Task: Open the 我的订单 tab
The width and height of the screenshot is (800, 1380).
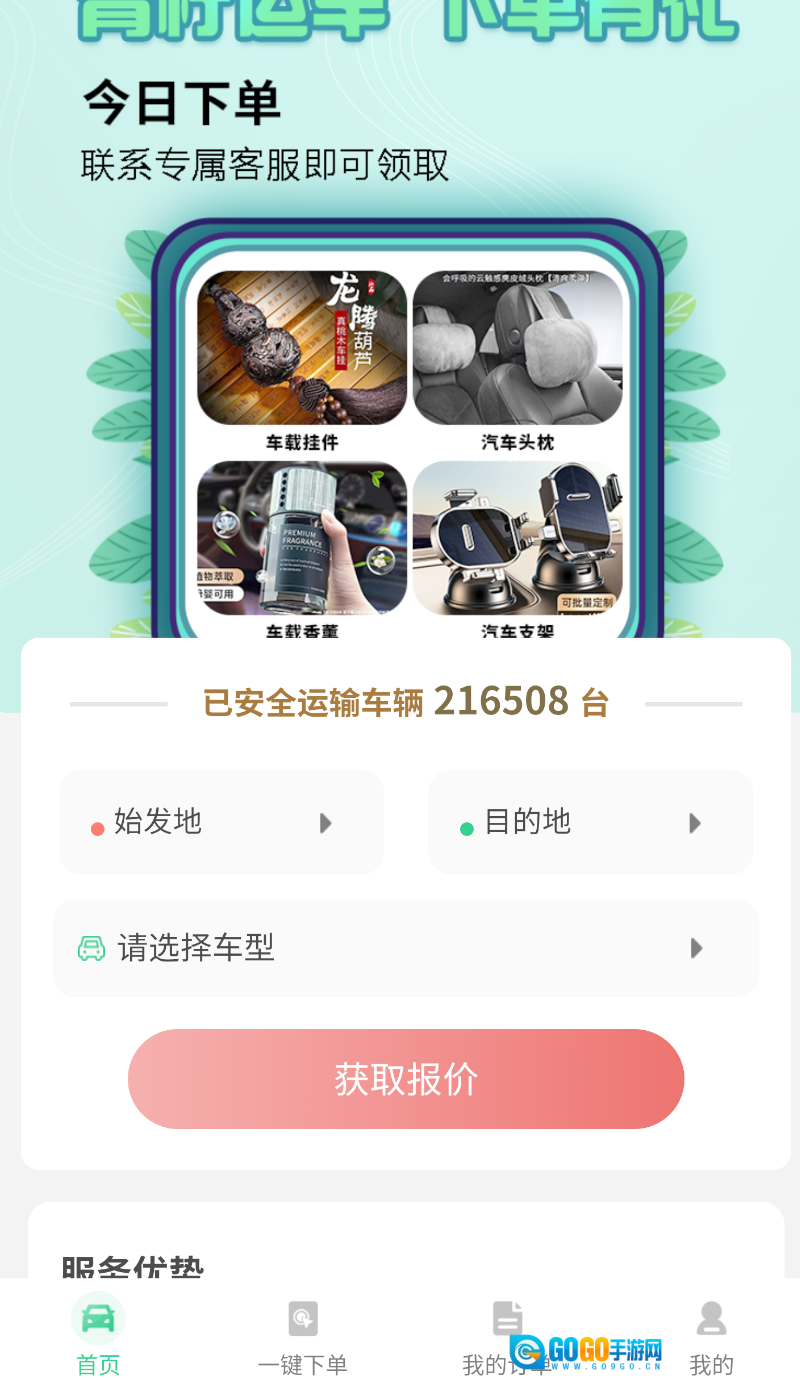Action: [x=506, y=1336]
